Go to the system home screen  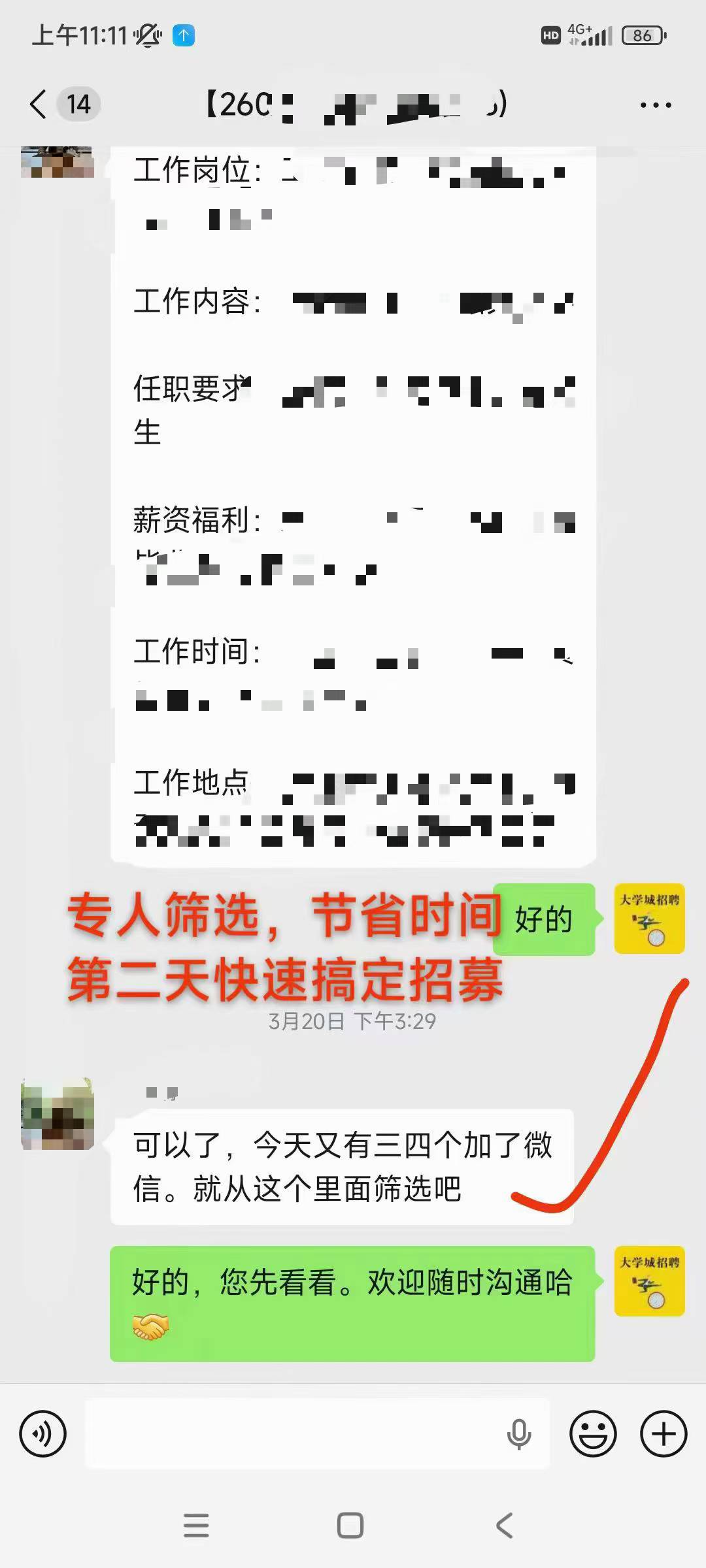pos(350,1526)
